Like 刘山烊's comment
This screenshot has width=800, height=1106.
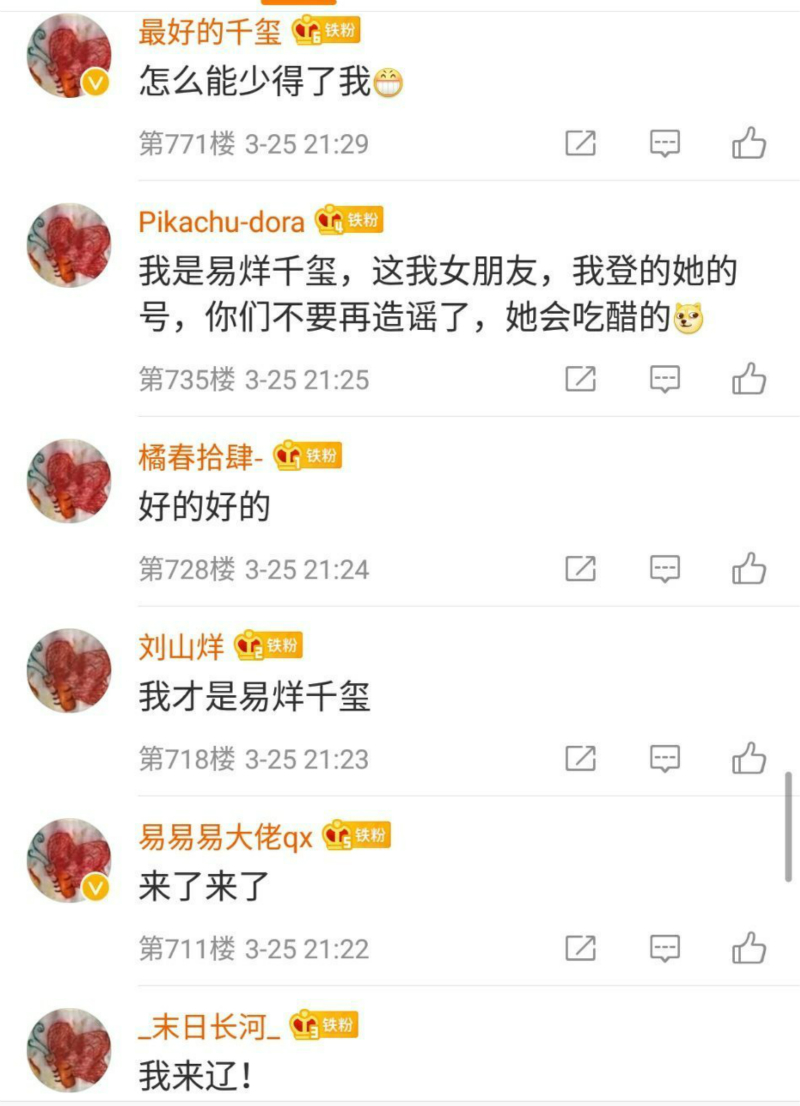[x=748, y=759]
